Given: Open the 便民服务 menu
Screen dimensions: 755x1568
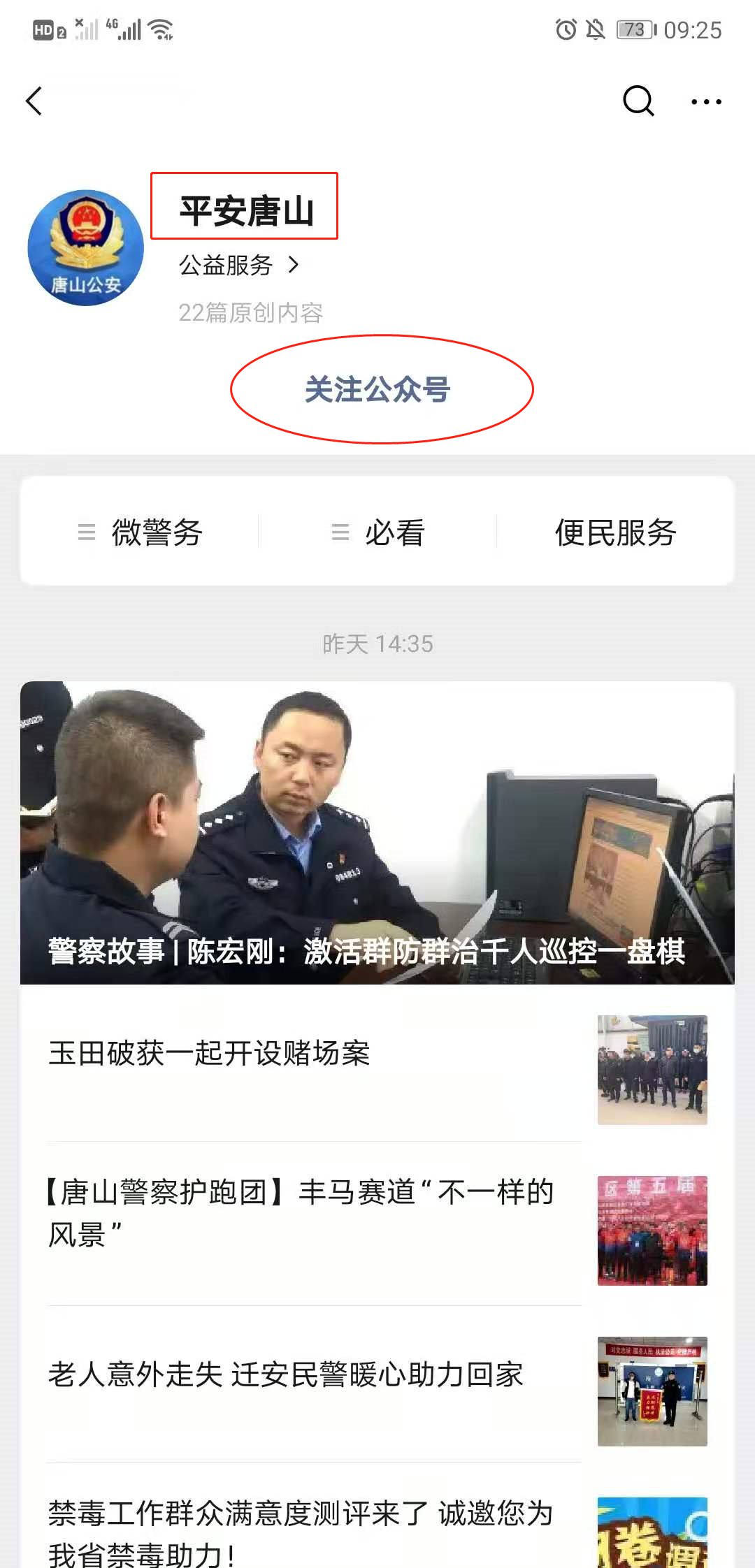Looking at the screenshot, I should pyautogui.click(x=615, y=532).
